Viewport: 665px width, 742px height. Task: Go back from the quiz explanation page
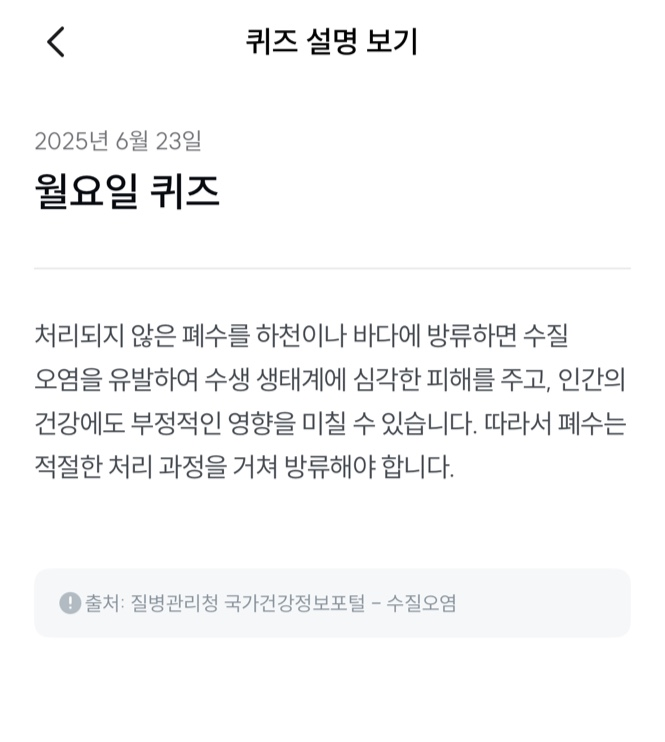56,42
